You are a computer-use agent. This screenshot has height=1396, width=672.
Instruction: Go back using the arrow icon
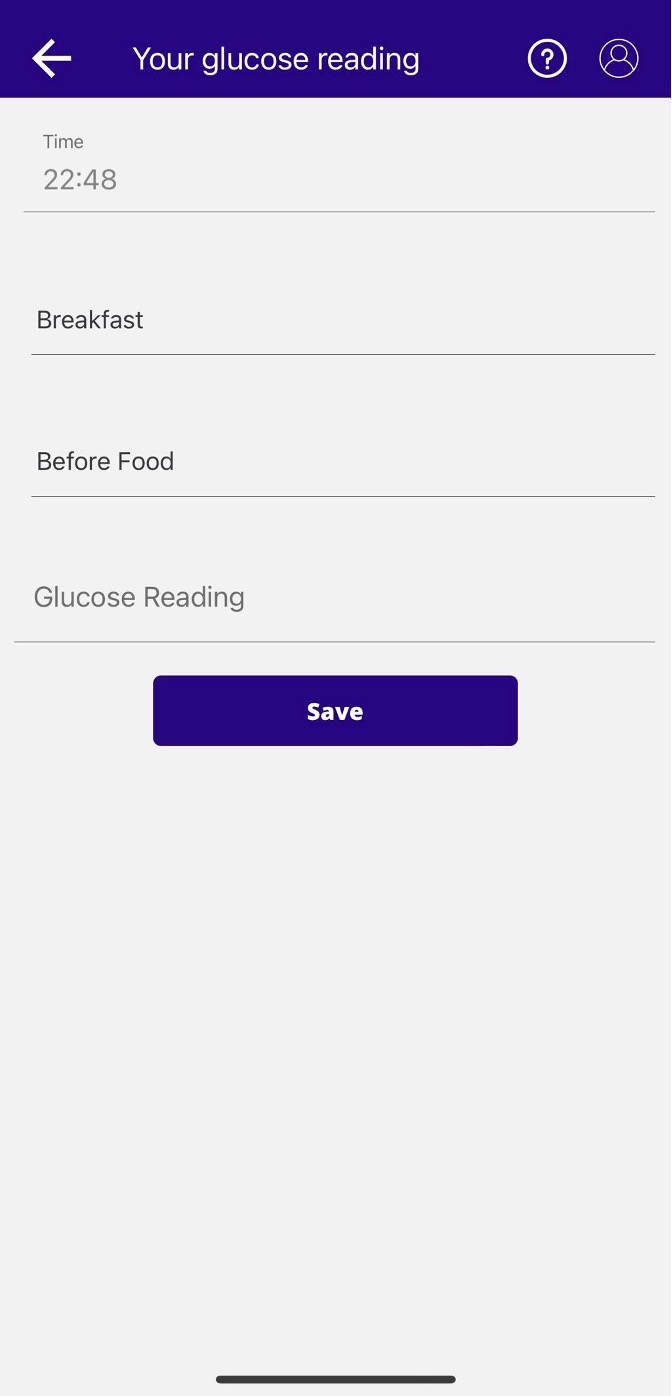point(52,59)
